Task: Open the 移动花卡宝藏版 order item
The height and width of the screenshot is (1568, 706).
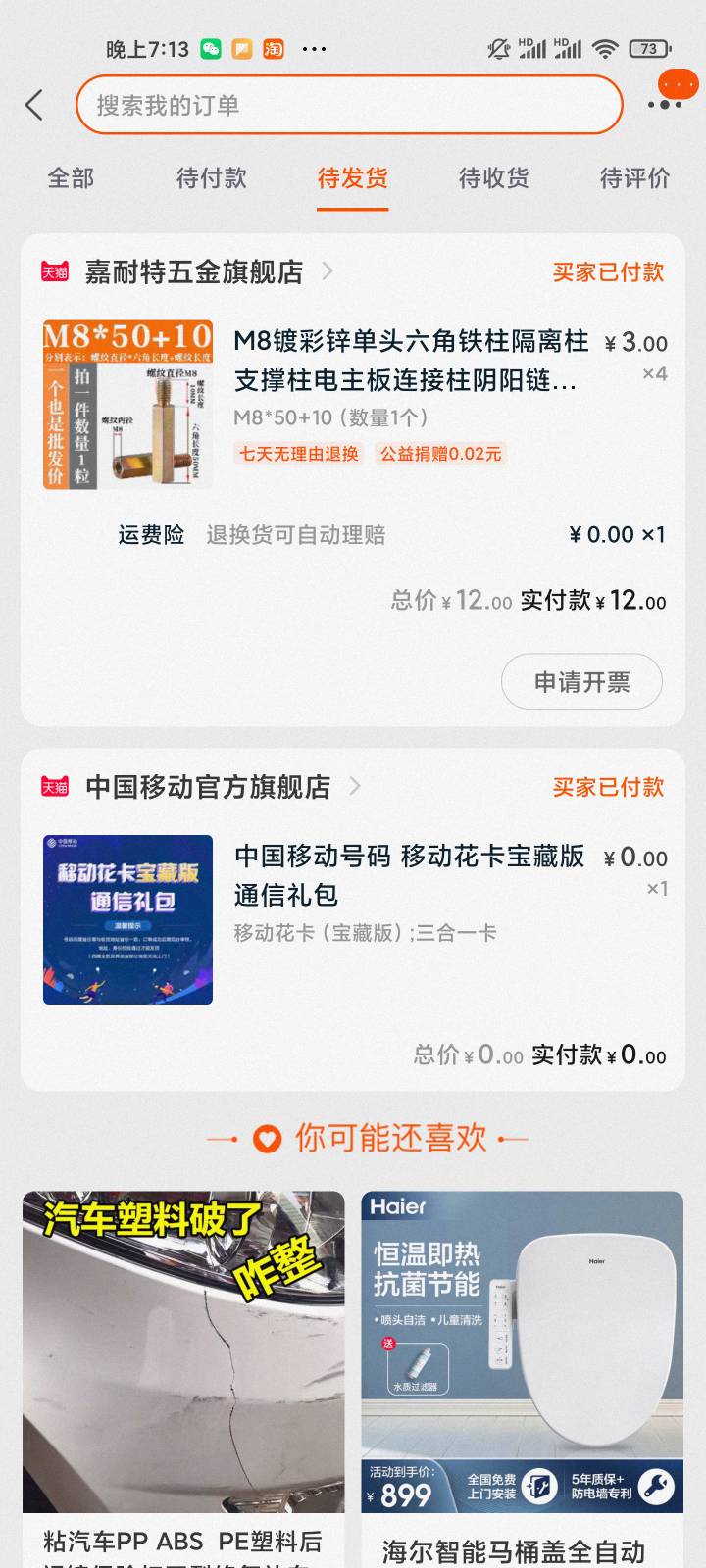Action: click(x=408, y=875)
